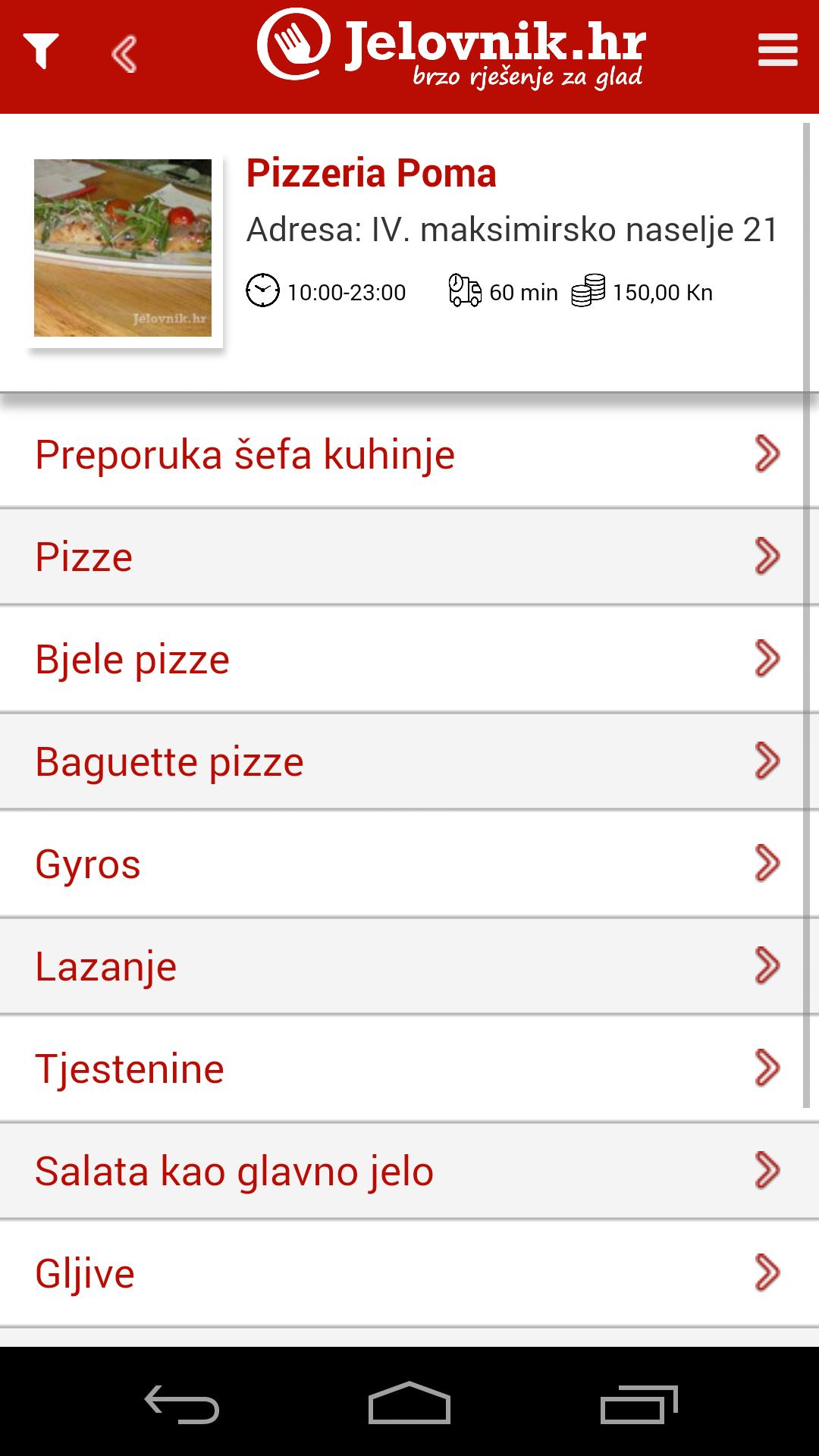Open the Pizzeria Poma restaurant name

[373, 173]
